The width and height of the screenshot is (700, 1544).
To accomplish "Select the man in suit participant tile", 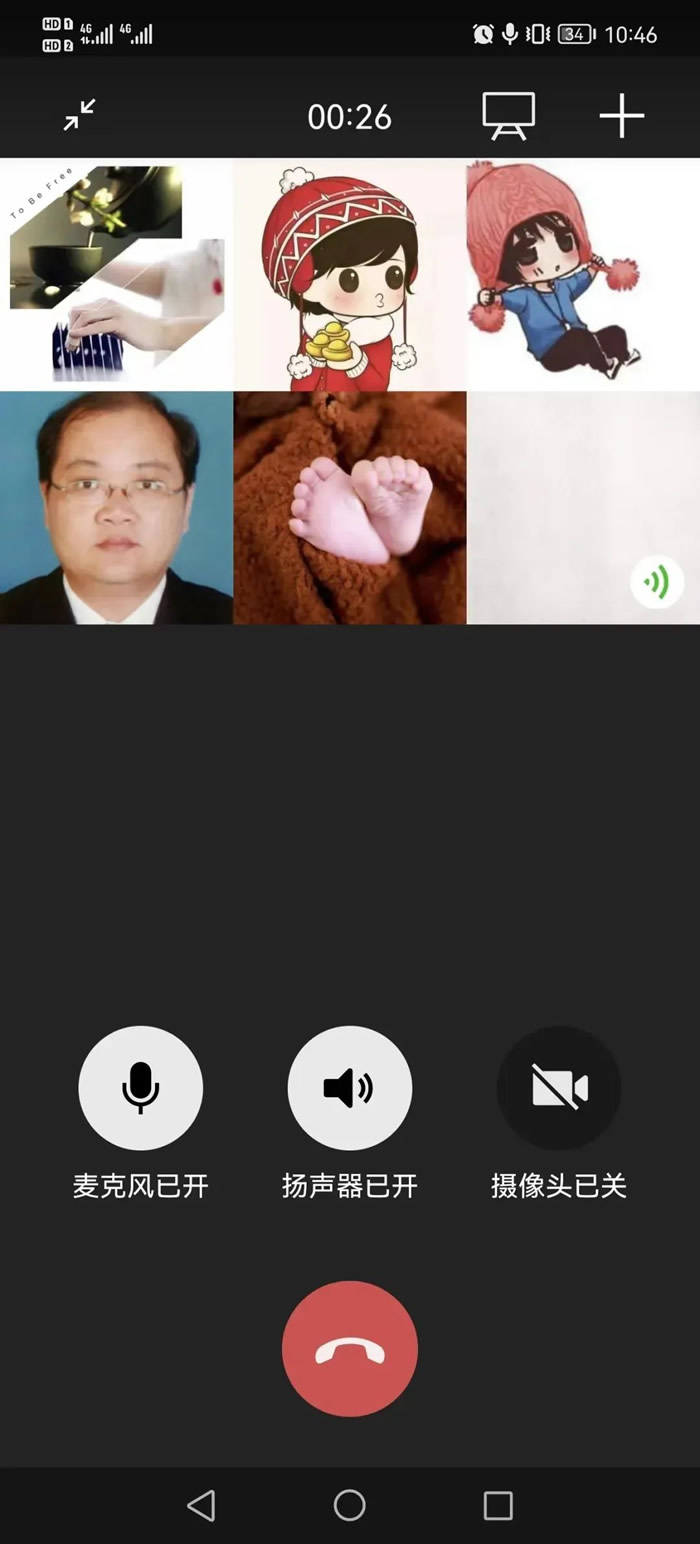I will [116, 508].
